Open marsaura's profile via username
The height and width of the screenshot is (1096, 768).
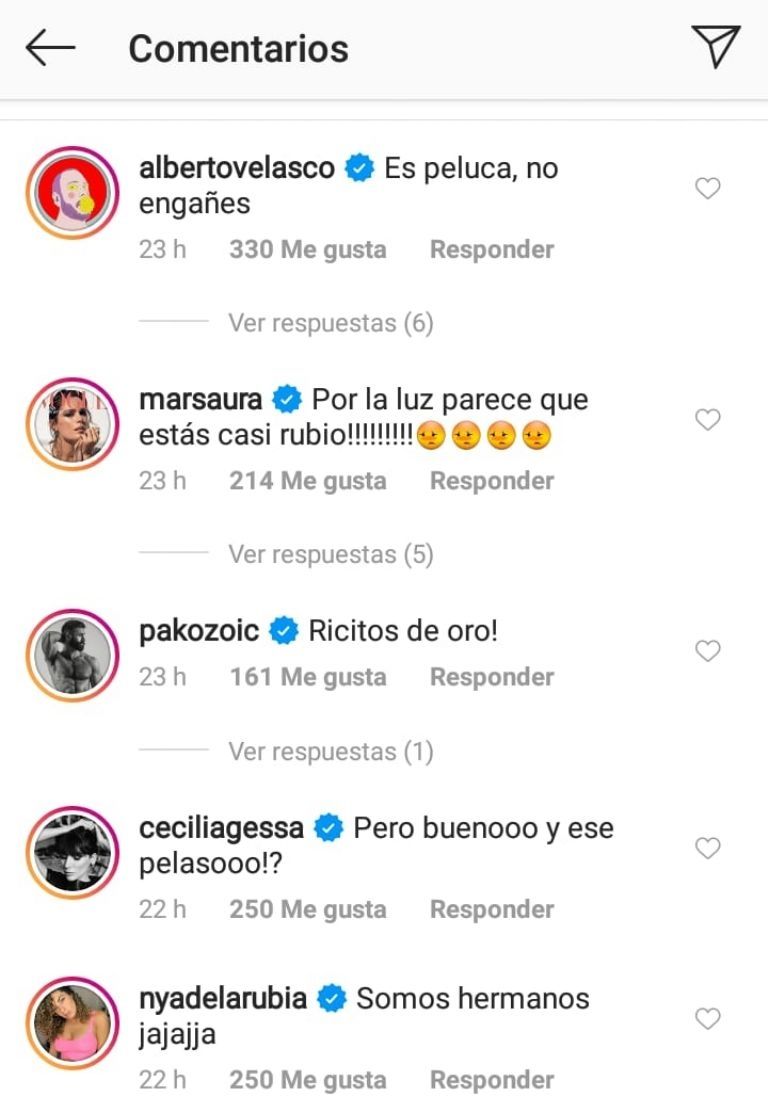pos(201,400)
